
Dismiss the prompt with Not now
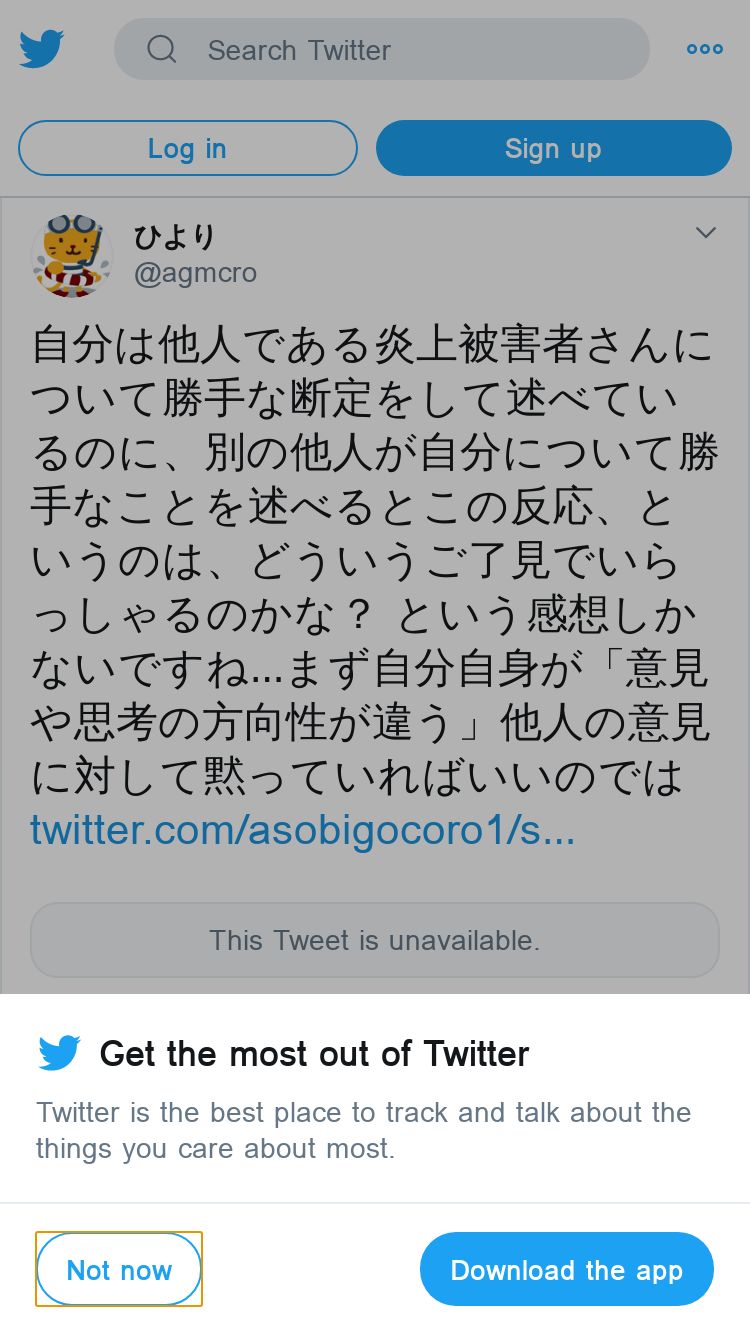(x=119, y=1269)
